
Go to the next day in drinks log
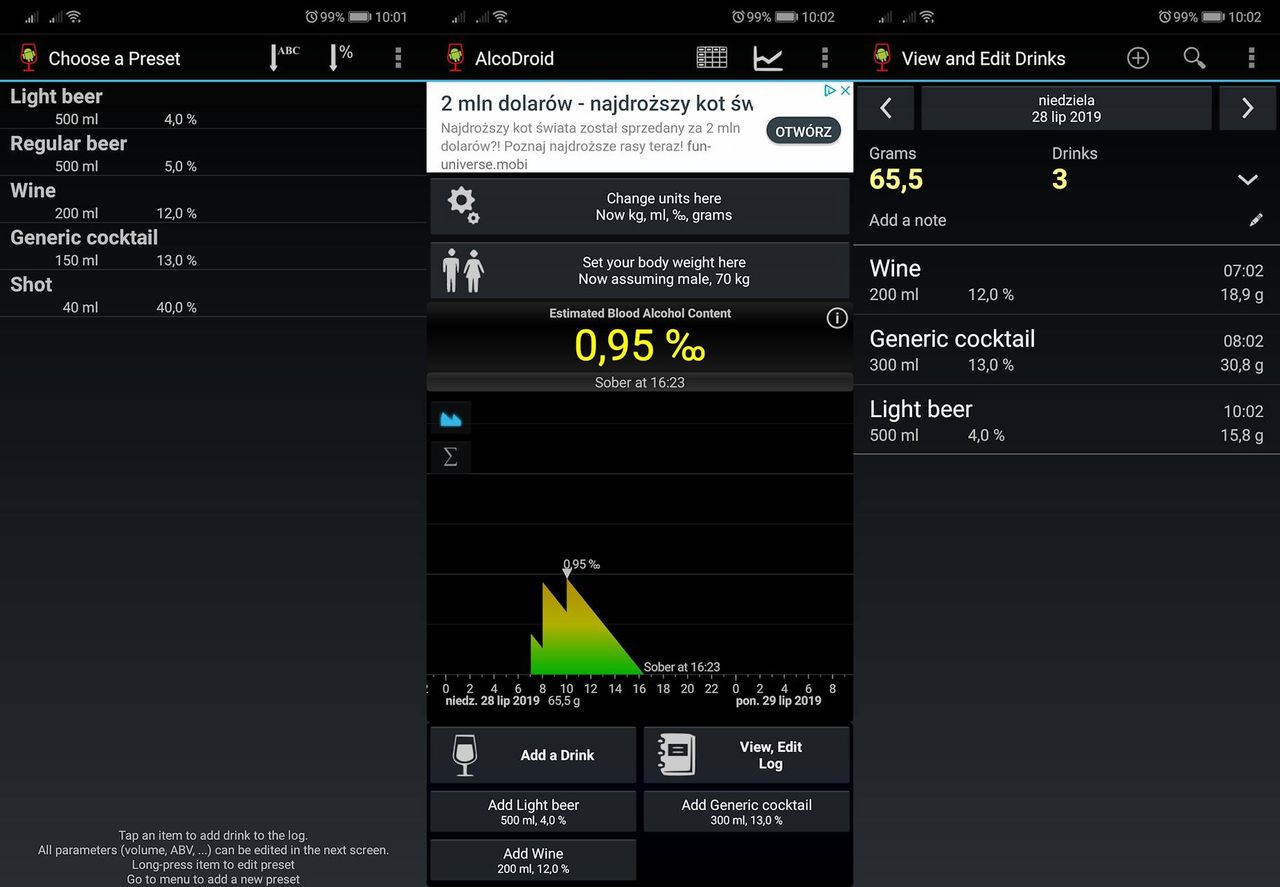click(x=1247, y=108)
